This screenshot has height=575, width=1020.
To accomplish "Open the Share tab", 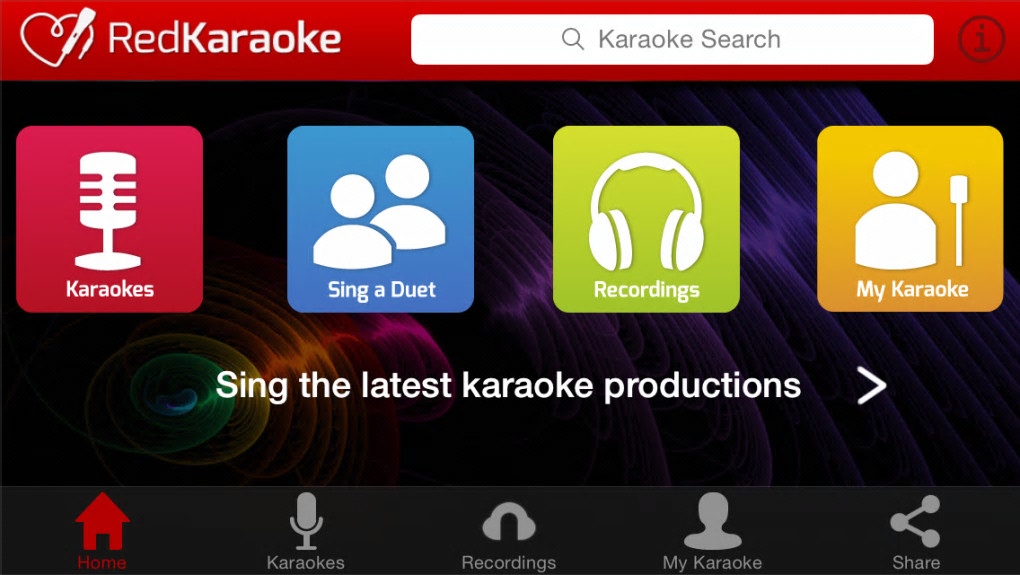I will click(915, 532).
